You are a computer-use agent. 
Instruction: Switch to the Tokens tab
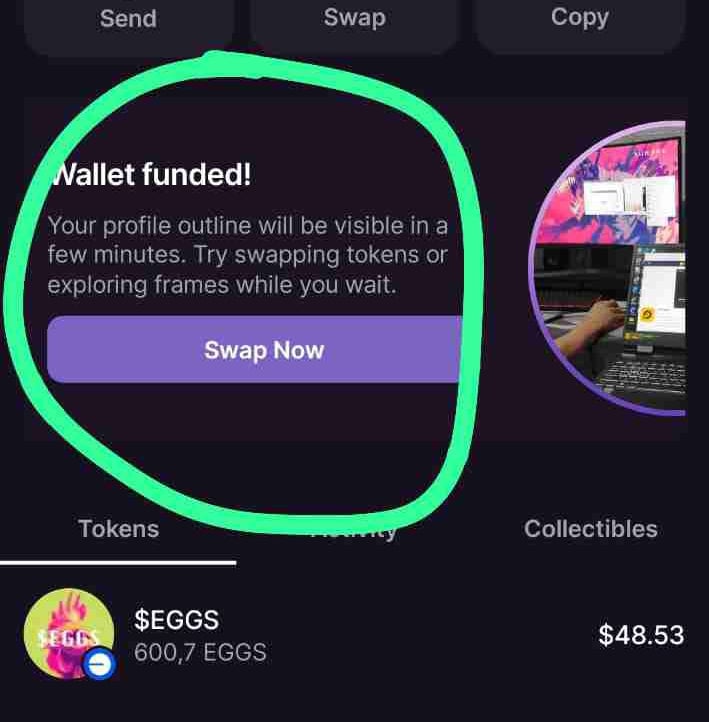[x=118, y=529]
